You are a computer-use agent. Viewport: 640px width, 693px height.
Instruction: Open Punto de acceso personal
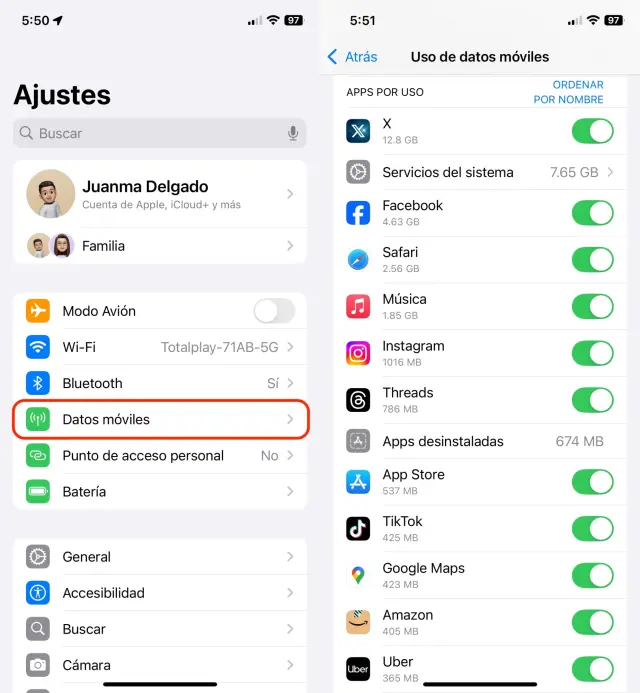click(x=160, y=455)
